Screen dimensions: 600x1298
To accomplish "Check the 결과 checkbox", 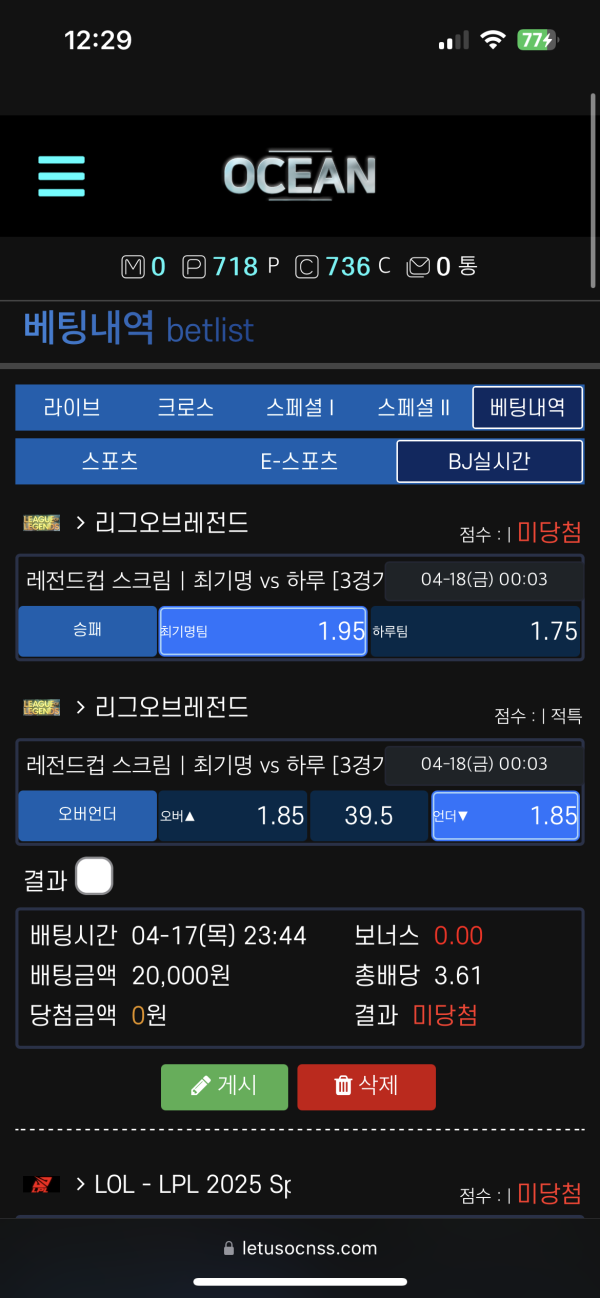I will click(94, 877).
